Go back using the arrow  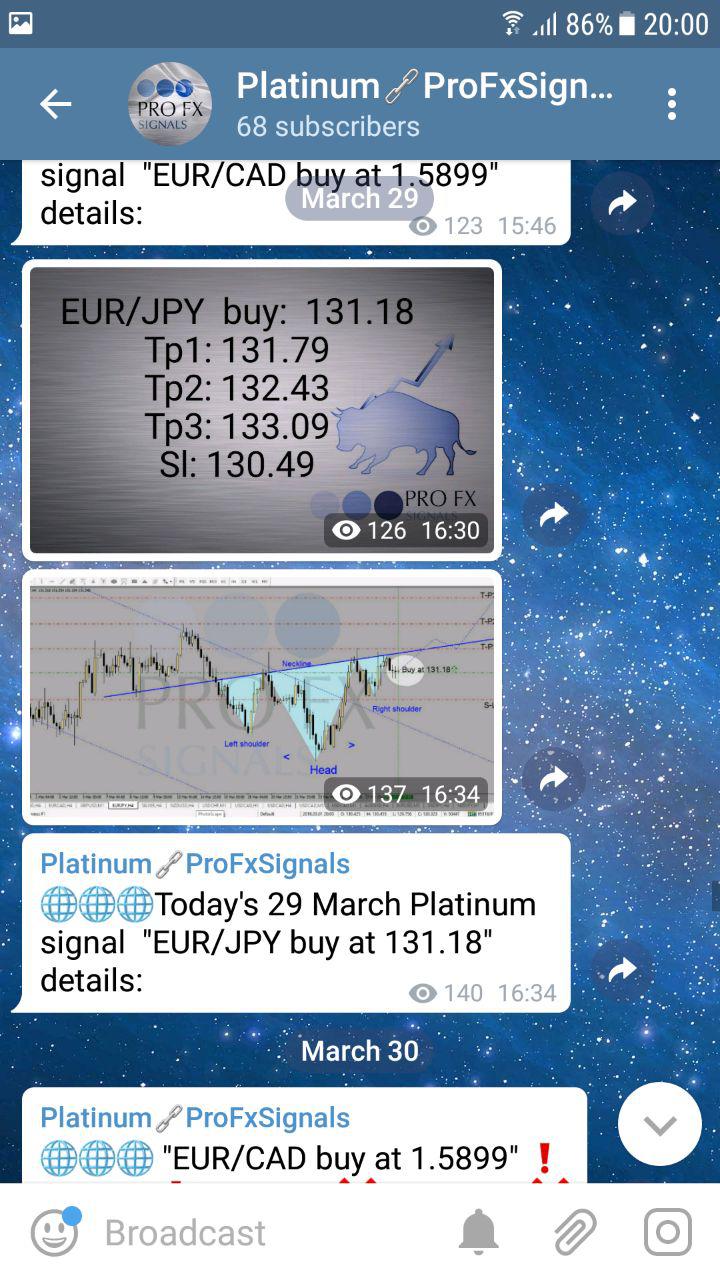tap(55, 104)
